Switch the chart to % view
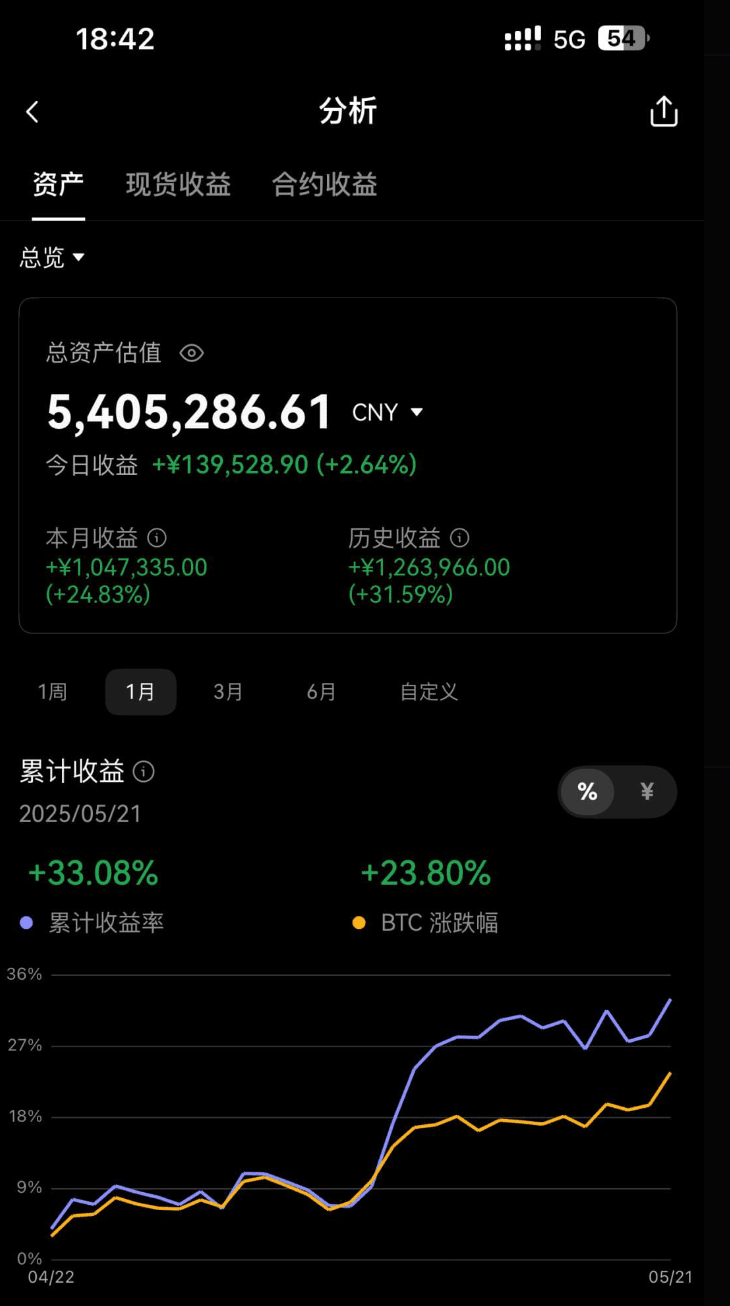The height and width of the screenshot is (1306, 730). pos(587,792)
